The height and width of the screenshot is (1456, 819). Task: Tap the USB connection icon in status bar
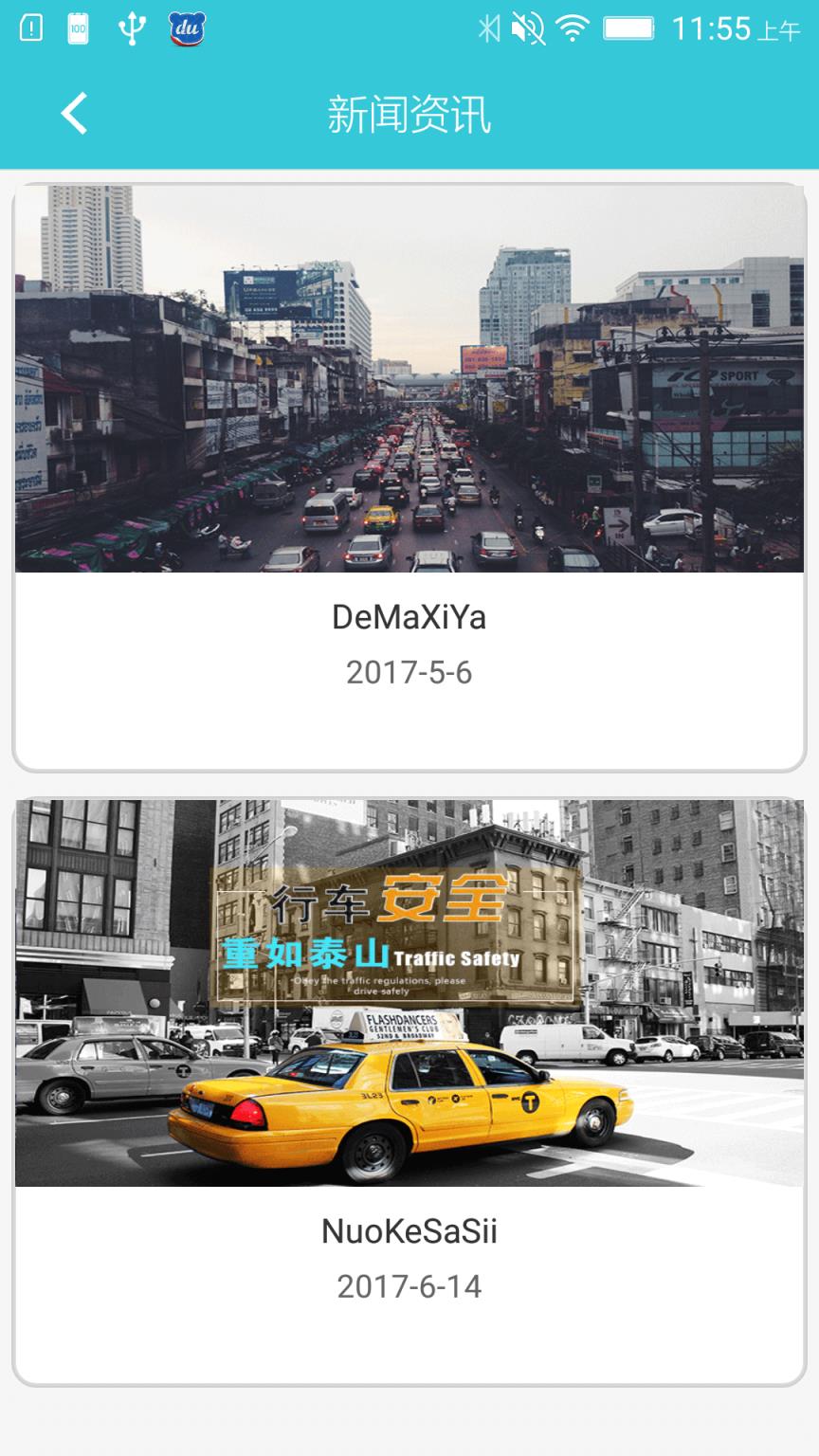click(133, 28)
